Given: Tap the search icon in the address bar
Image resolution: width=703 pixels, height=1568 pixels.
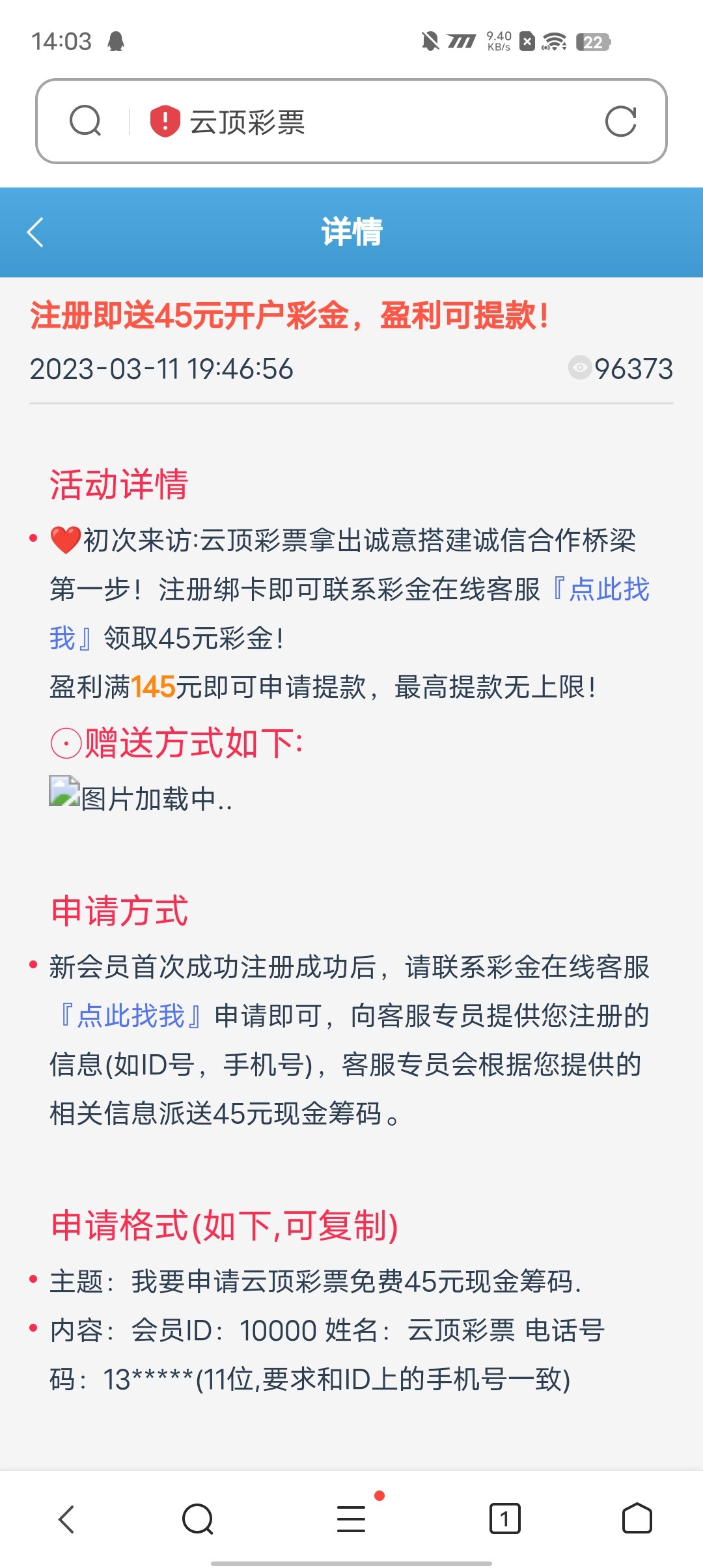Looking at the screenshot, I should tap(85, 121).
